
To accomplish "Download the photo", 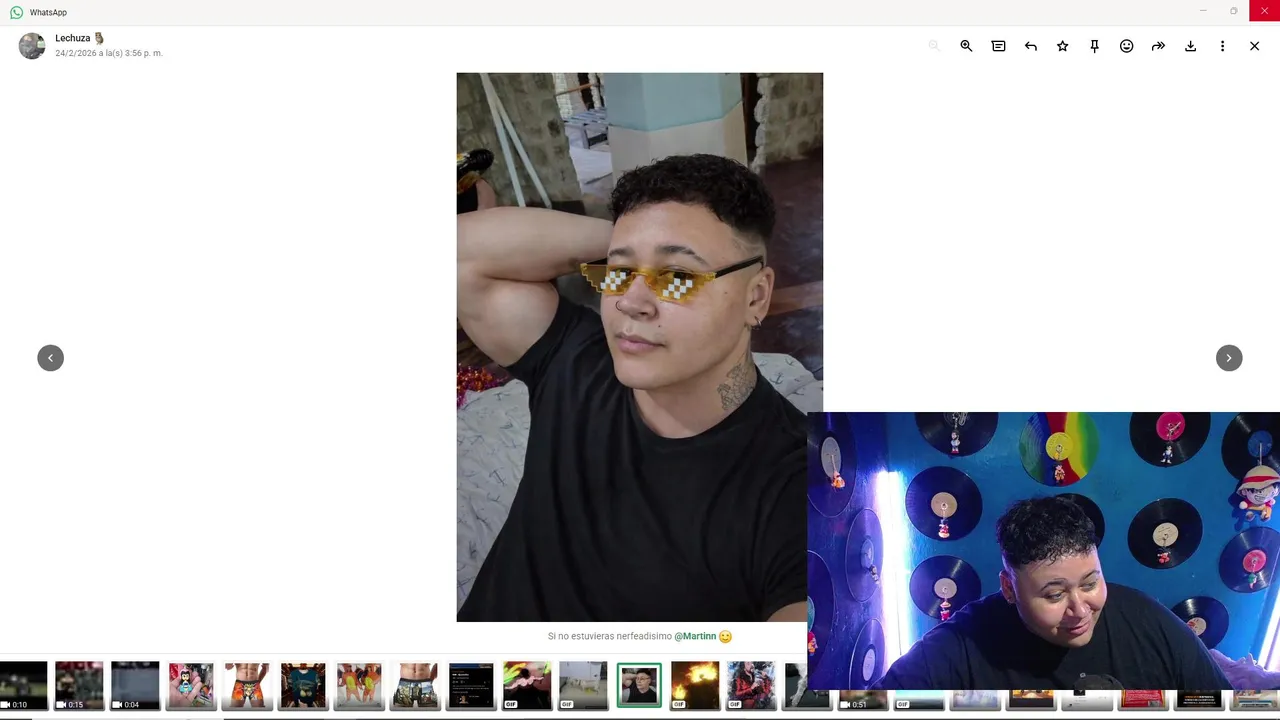I will click(1190, 46).
